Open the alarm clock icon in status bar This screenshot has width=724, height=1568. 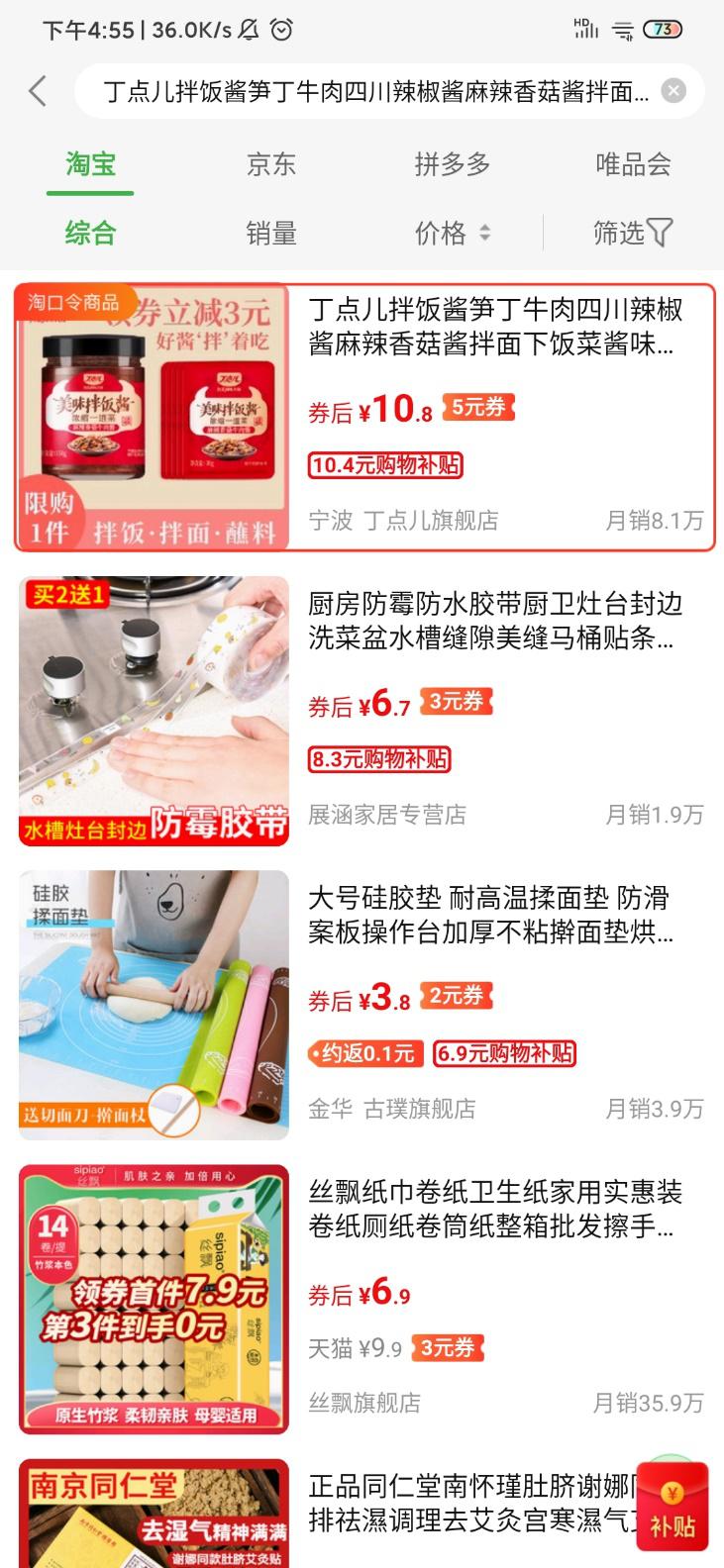tap(282, 31)
